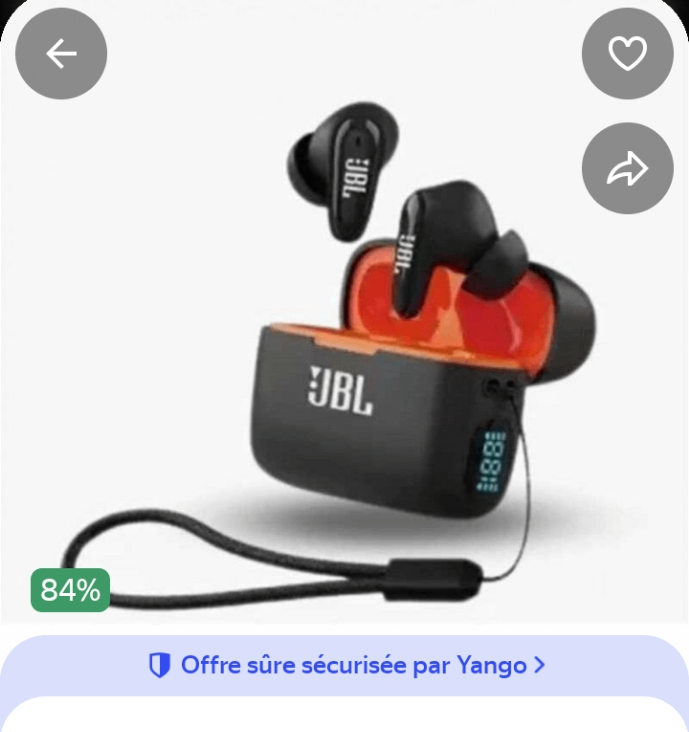Share this product listing
This screenshot has width=689, height=732.
pos(627,169)
